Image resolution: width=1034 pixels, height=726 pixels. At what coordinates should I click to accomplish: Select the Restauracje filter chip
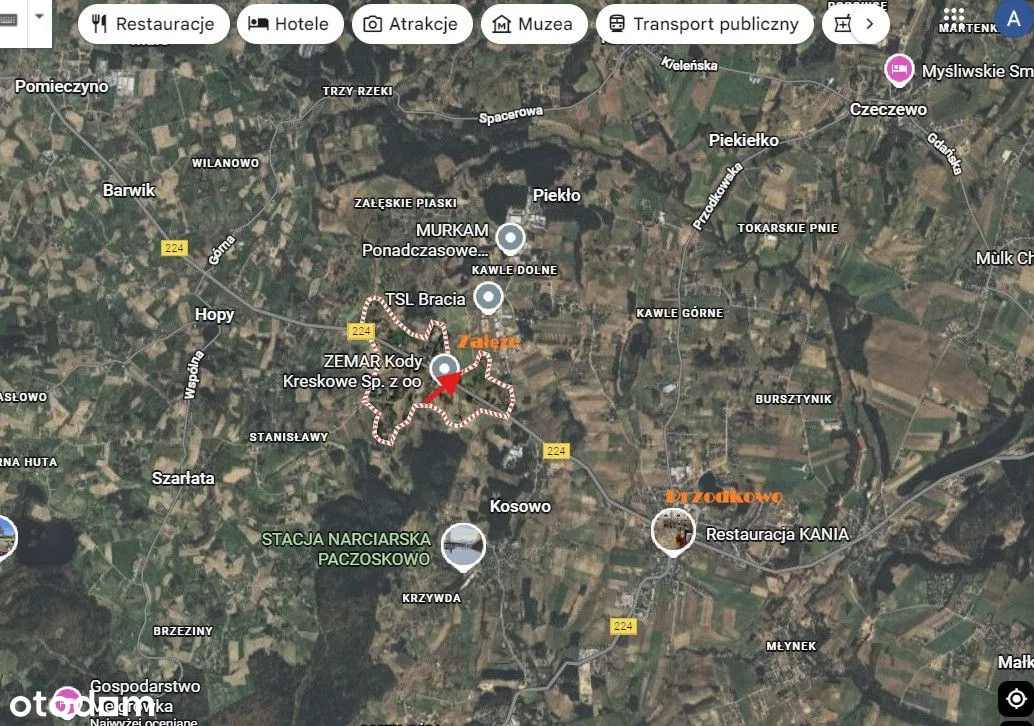(x=153, y=24)
